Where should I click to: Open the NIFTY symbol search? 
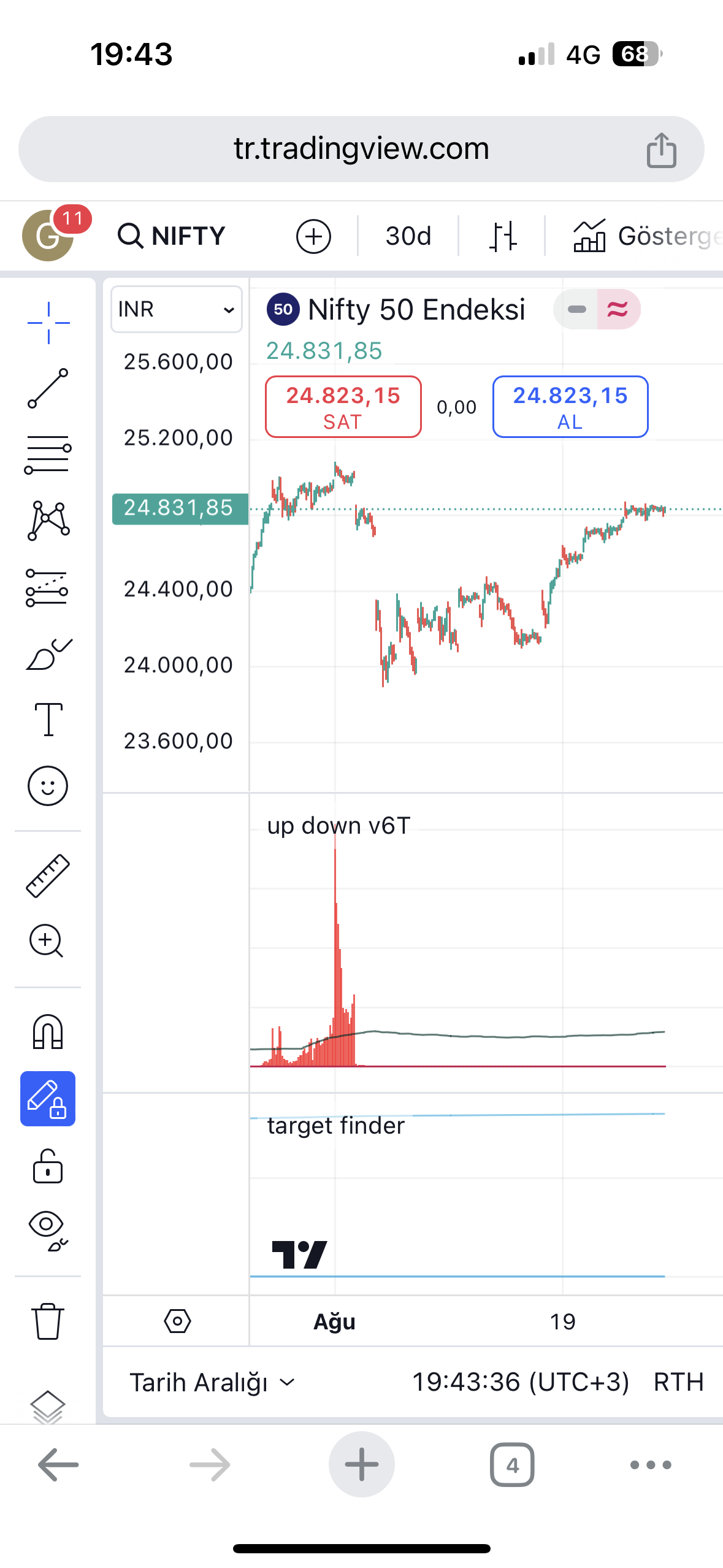point(172,236)
